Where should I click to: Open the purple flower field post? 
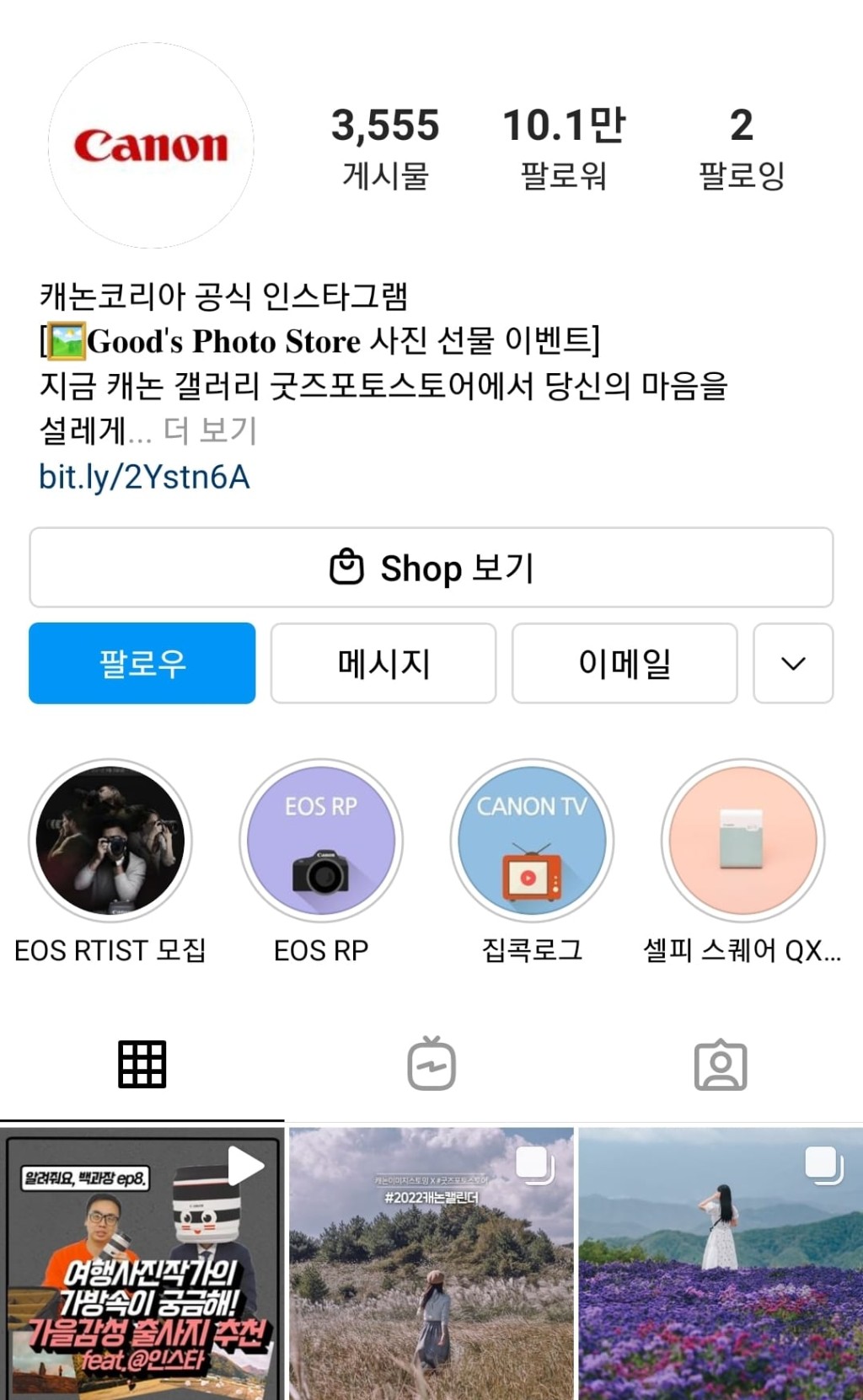721,1264
